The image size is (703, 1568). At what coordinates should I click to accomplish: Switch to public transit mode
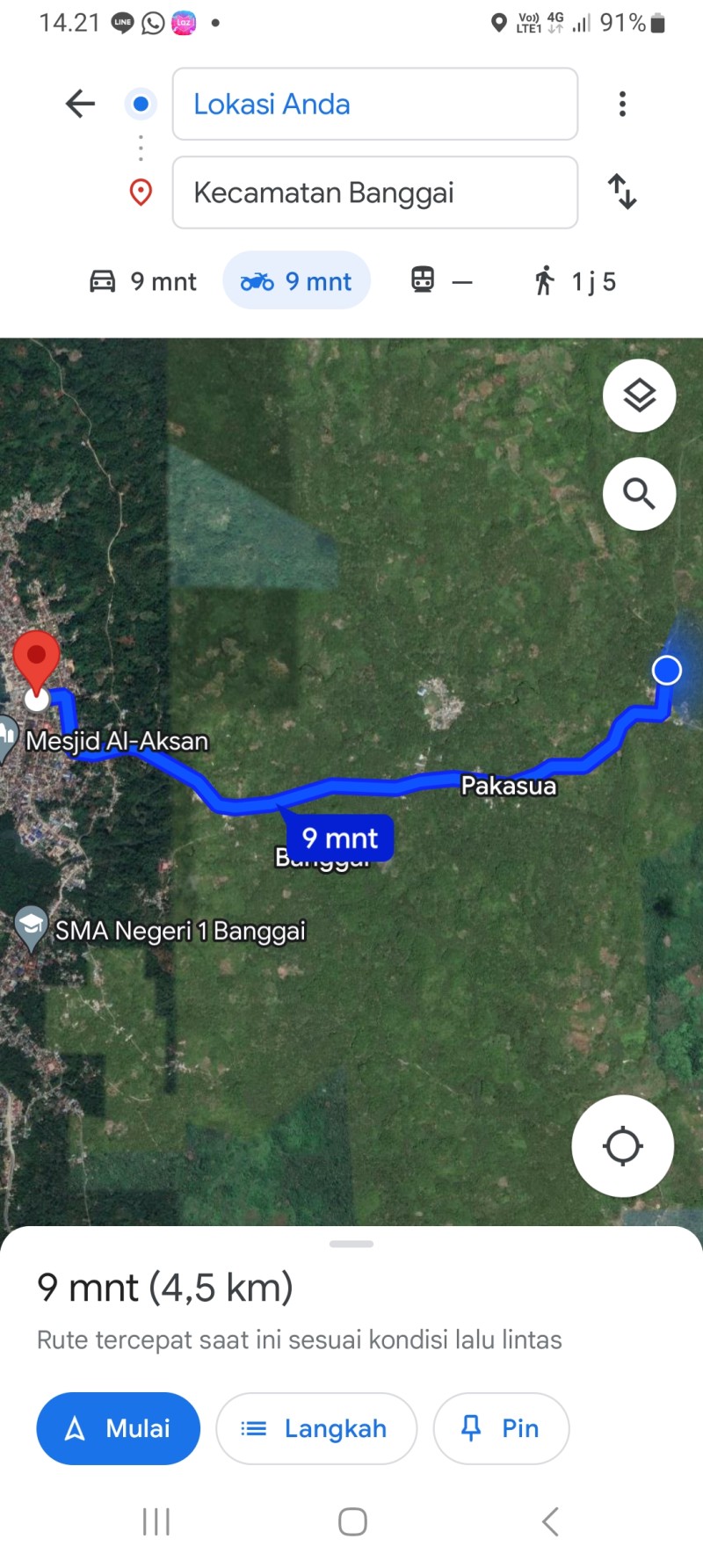pos(442,281)
